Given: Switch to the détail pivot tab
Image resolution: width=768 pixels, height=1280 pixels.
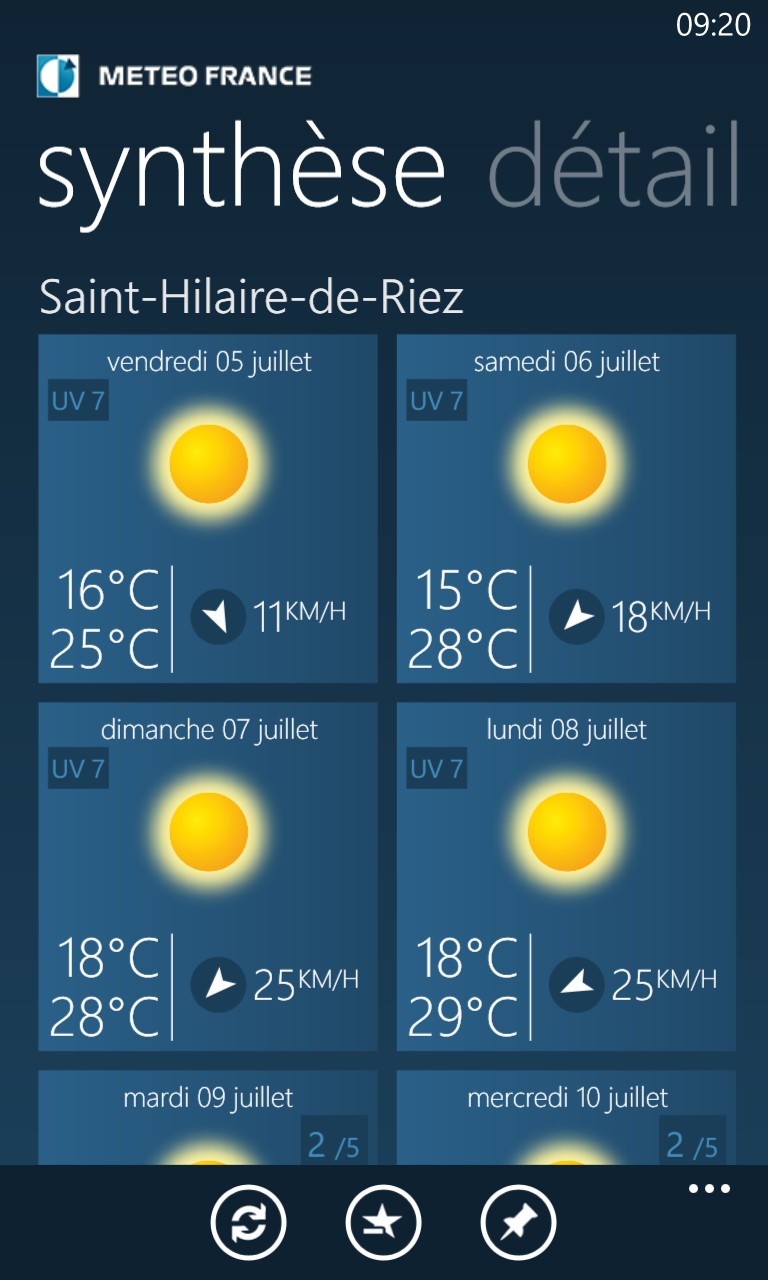Looking at the screenshot, I should coord(613,166).
